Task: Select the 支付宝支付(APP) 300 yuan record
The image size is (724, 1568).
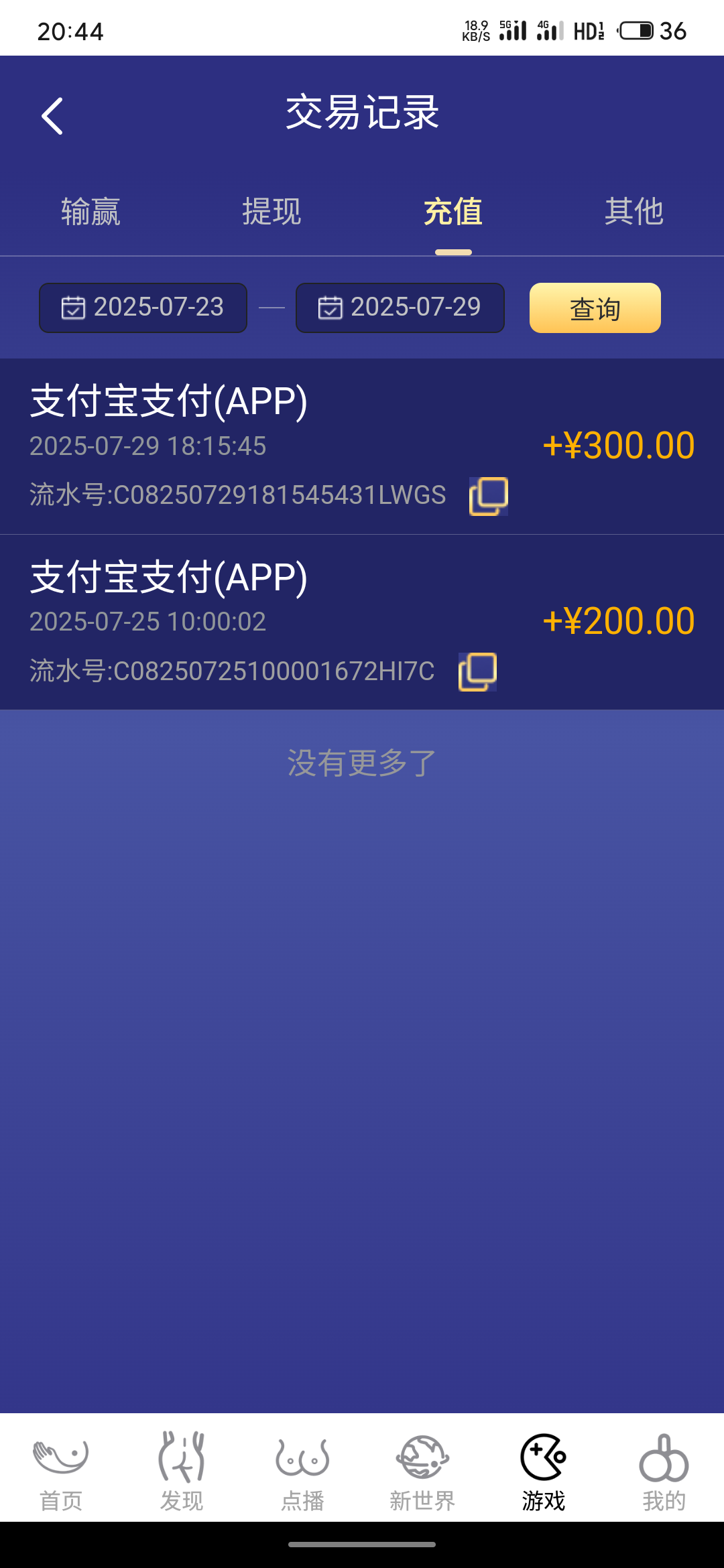Action: click(x=268, y=442)
